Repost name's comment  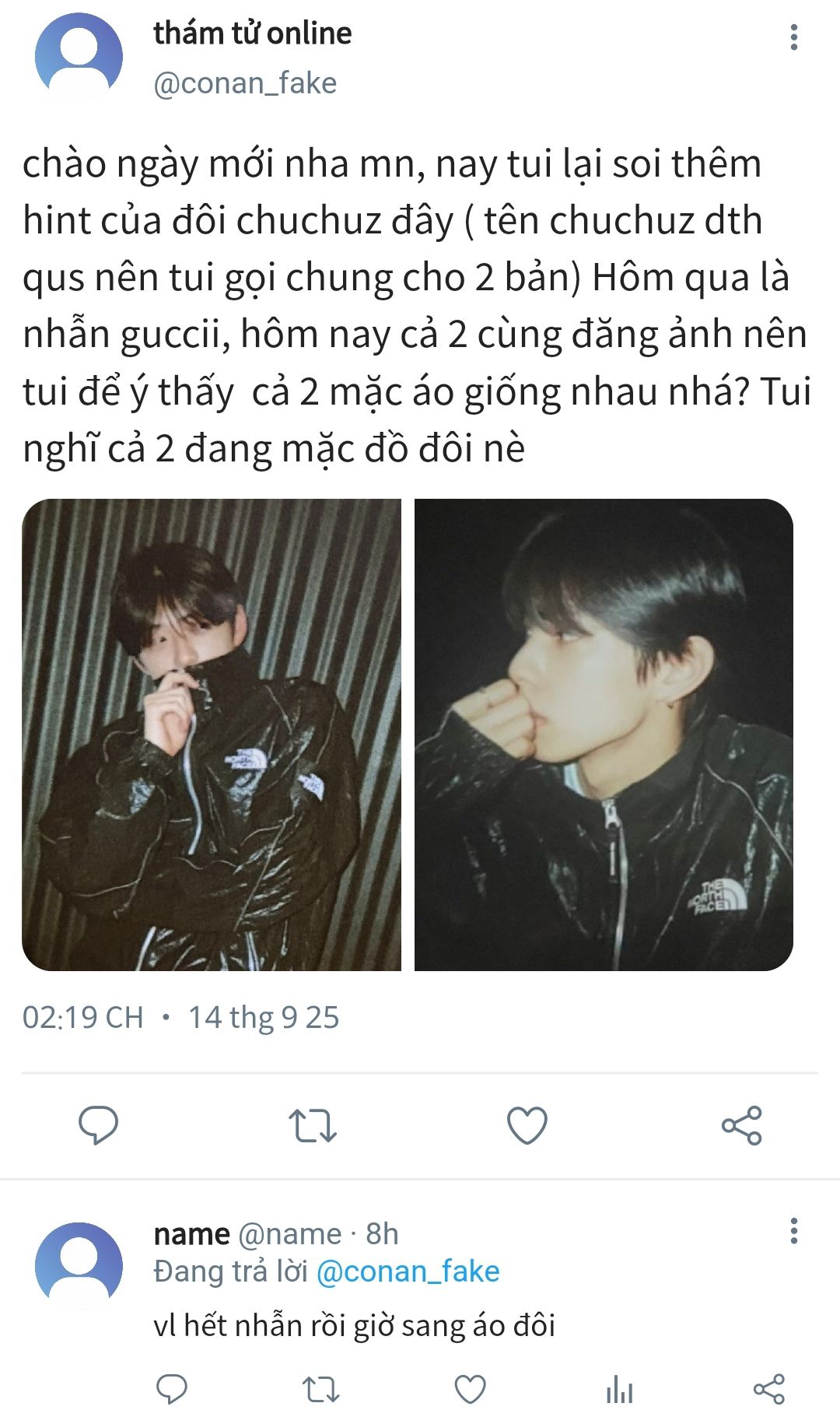(320, 1389)
